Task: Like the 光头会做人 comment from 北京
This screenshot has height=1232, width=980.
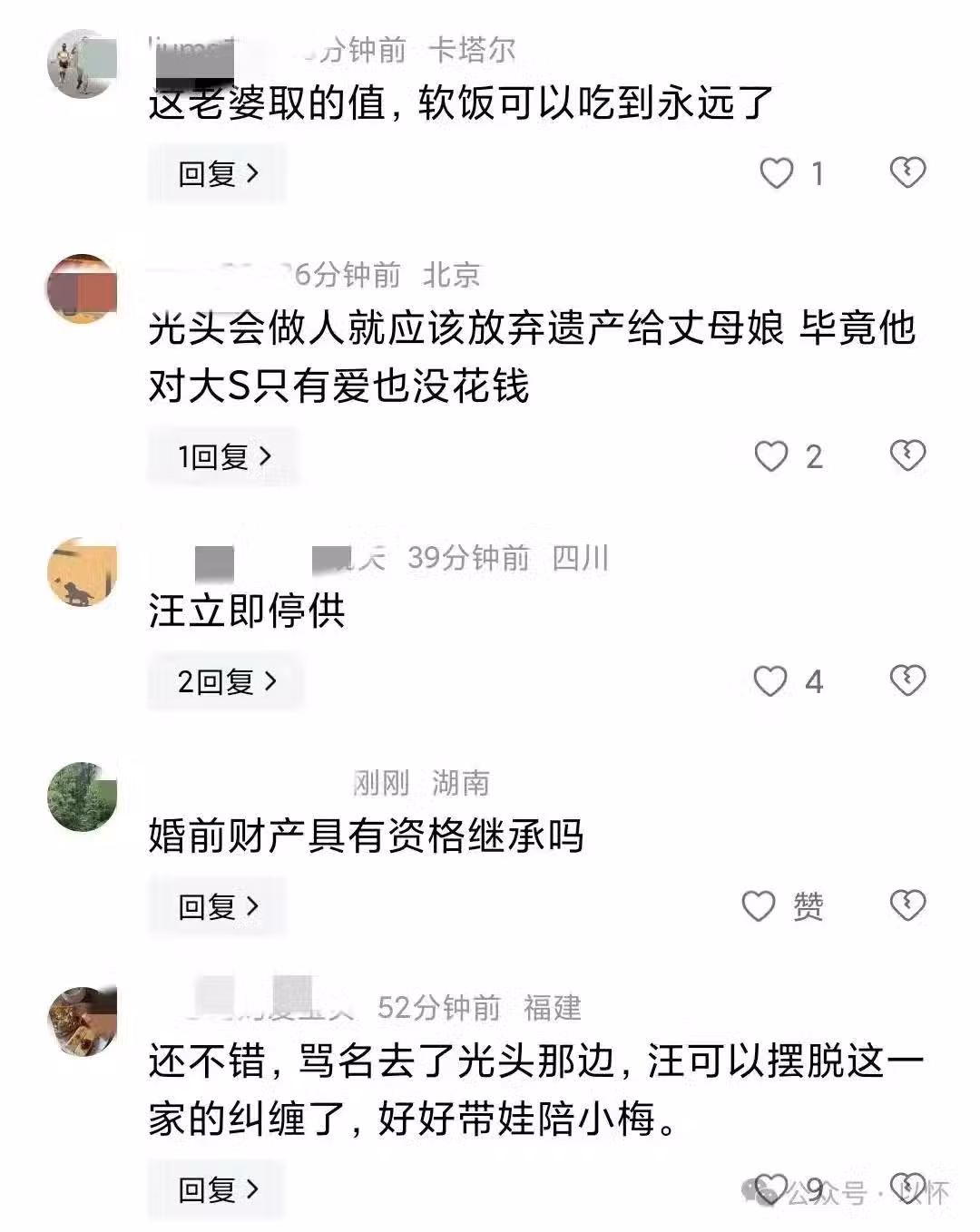Action: [x=771, y=456]
